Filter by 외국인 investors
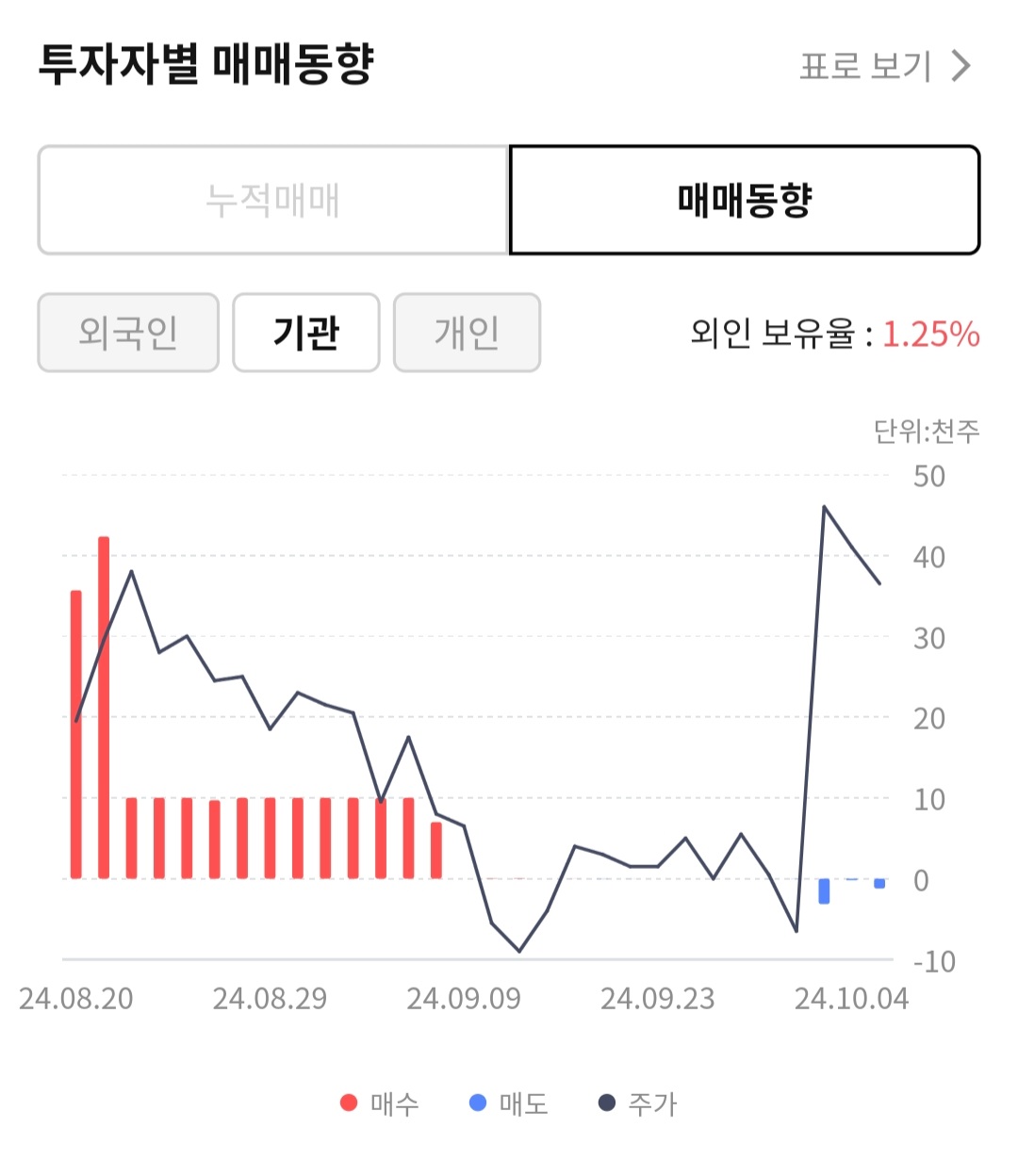The height and width of the screenshot is (1176, 1018). click(128, 333)
